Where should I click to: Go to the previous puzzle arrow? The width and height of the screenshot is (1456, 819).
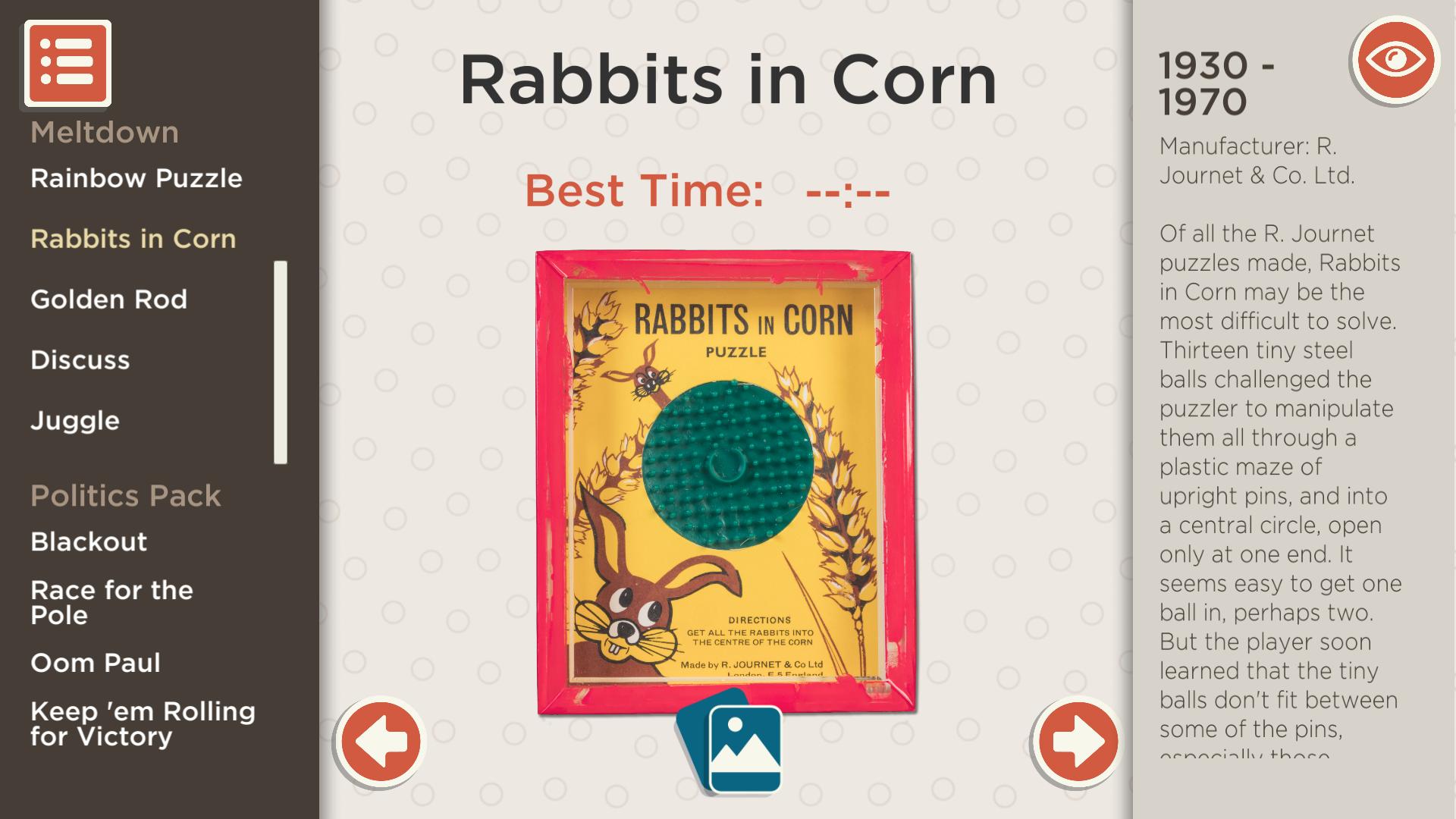tap(381, 741)
